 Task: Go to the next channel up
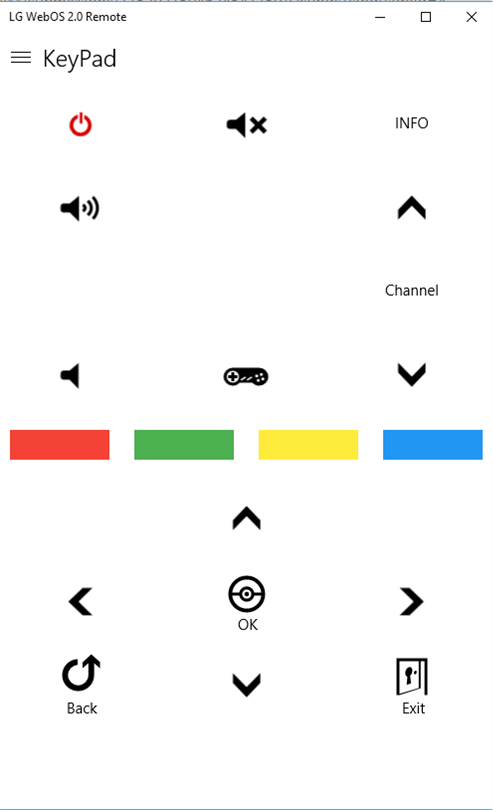click(x=412, y=208)
